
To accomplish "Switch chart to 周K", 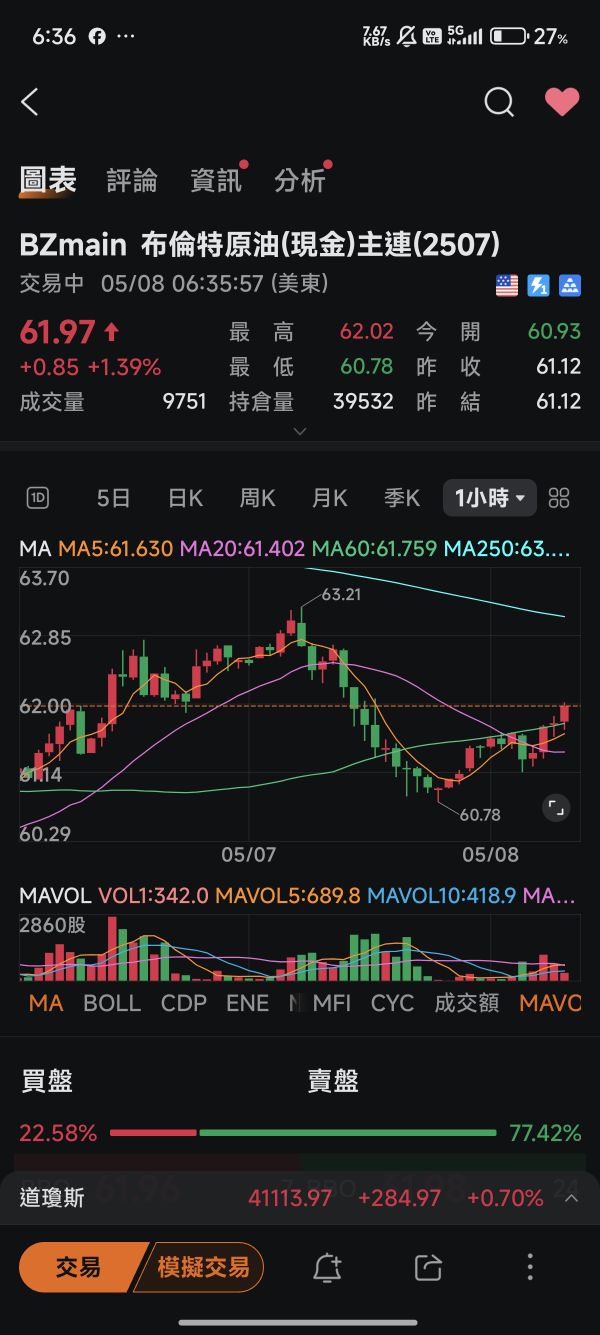I will pos(257,498).
